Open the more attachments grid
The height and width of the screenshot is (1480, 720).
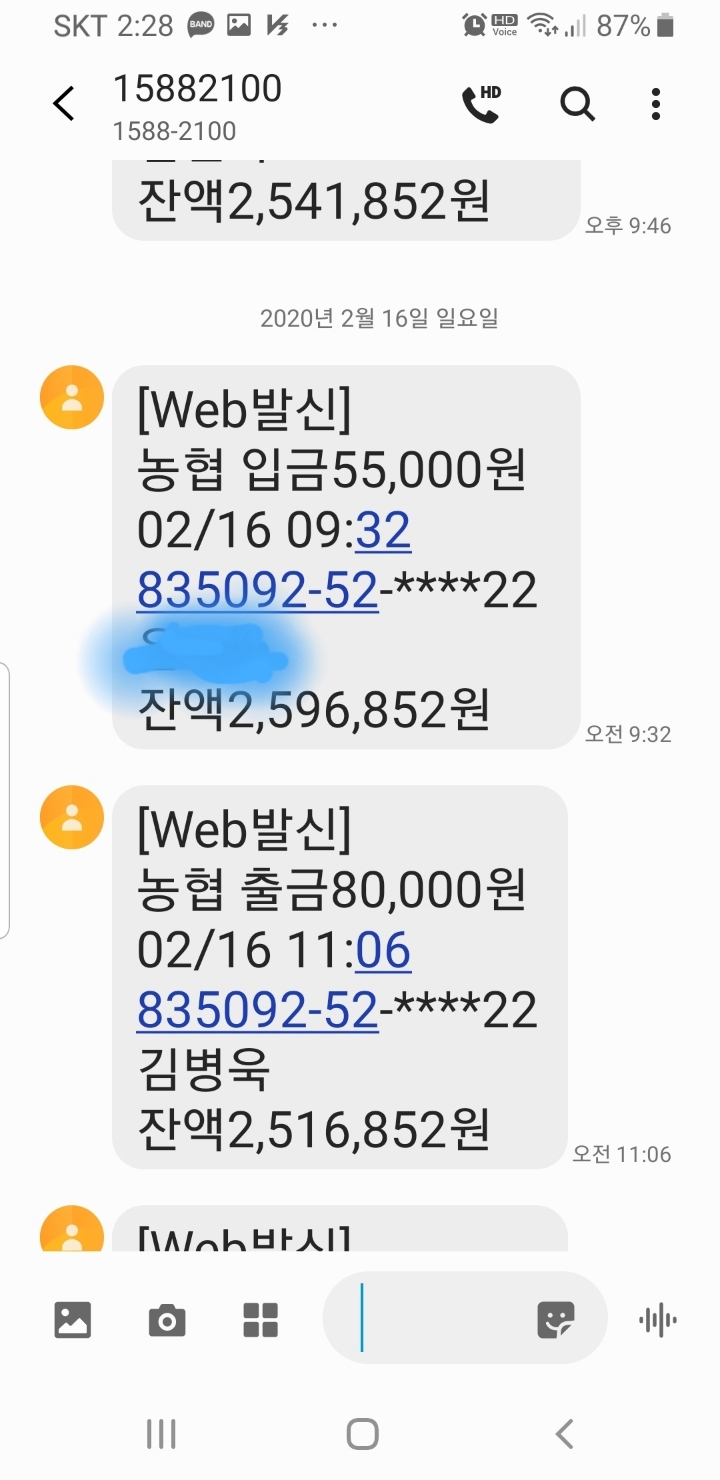pos(261,1320)
